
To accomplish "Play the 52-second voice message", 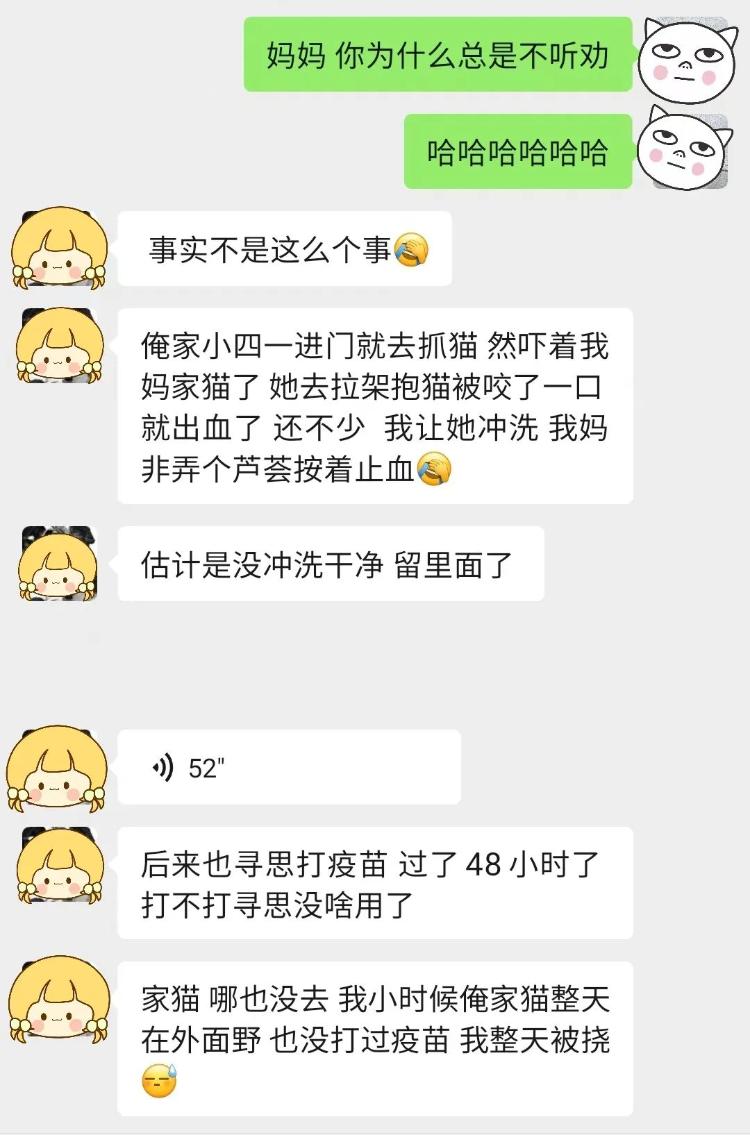I will 288,767.
